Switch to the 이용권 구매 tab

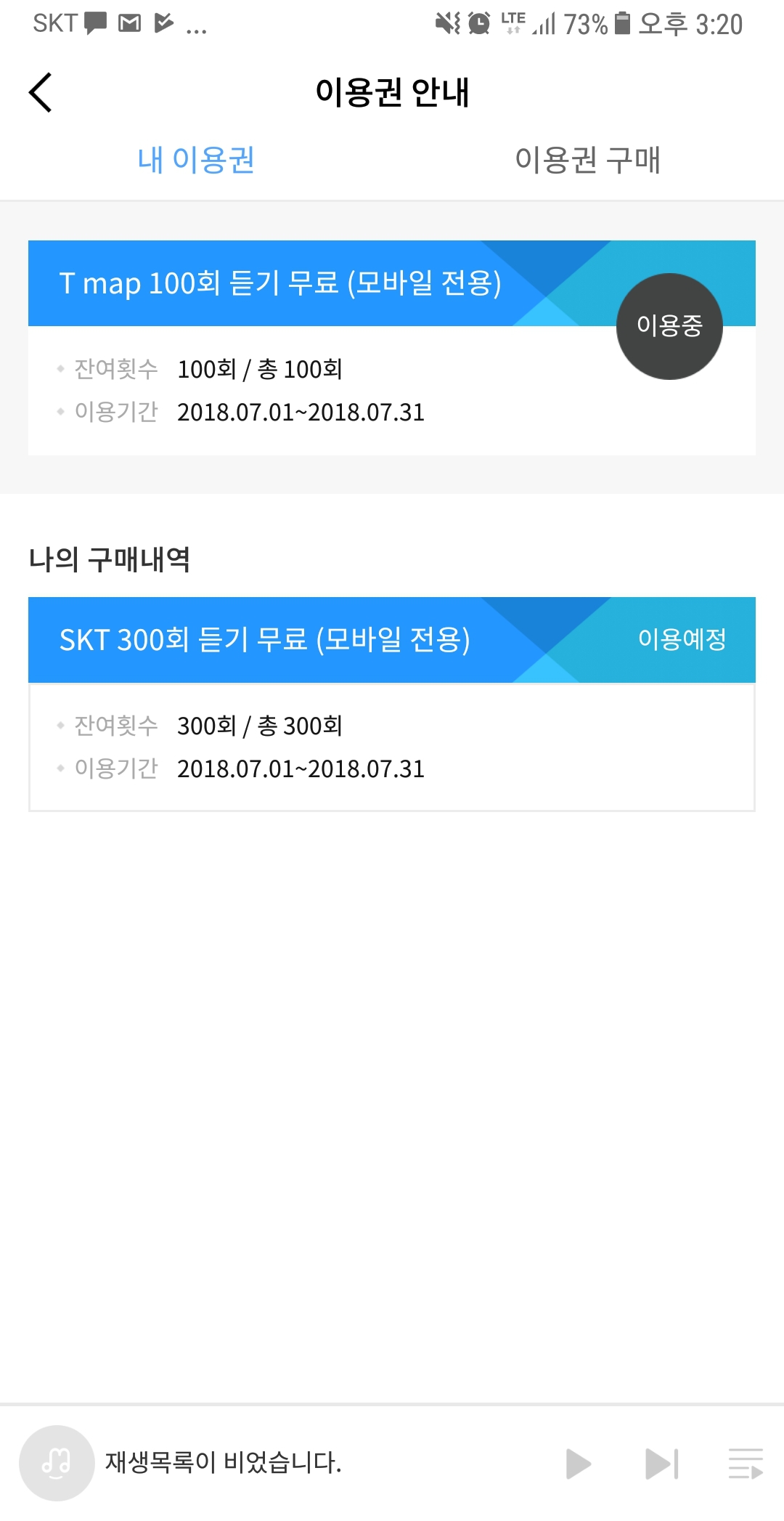pyautogui.click(x=588, y=160)
